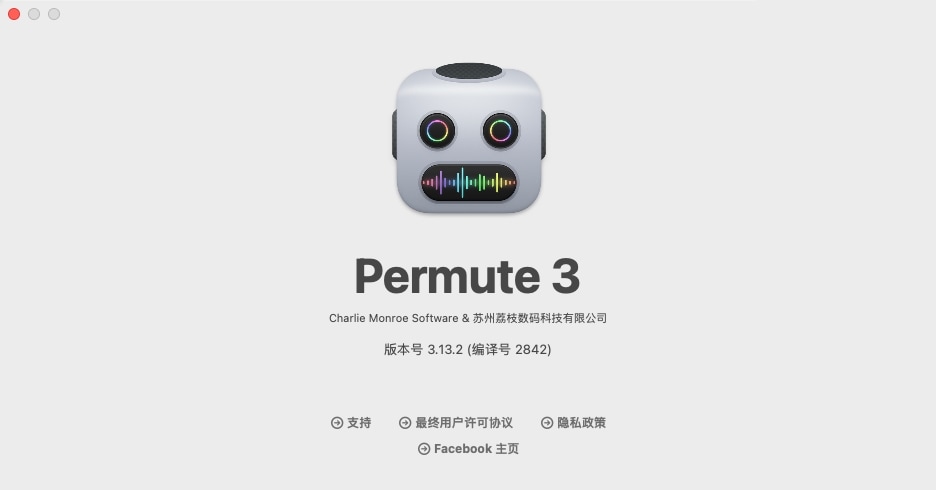Open the 隐私政策 privacy policy link
The image size is (936, 490).
pos(574,423)
